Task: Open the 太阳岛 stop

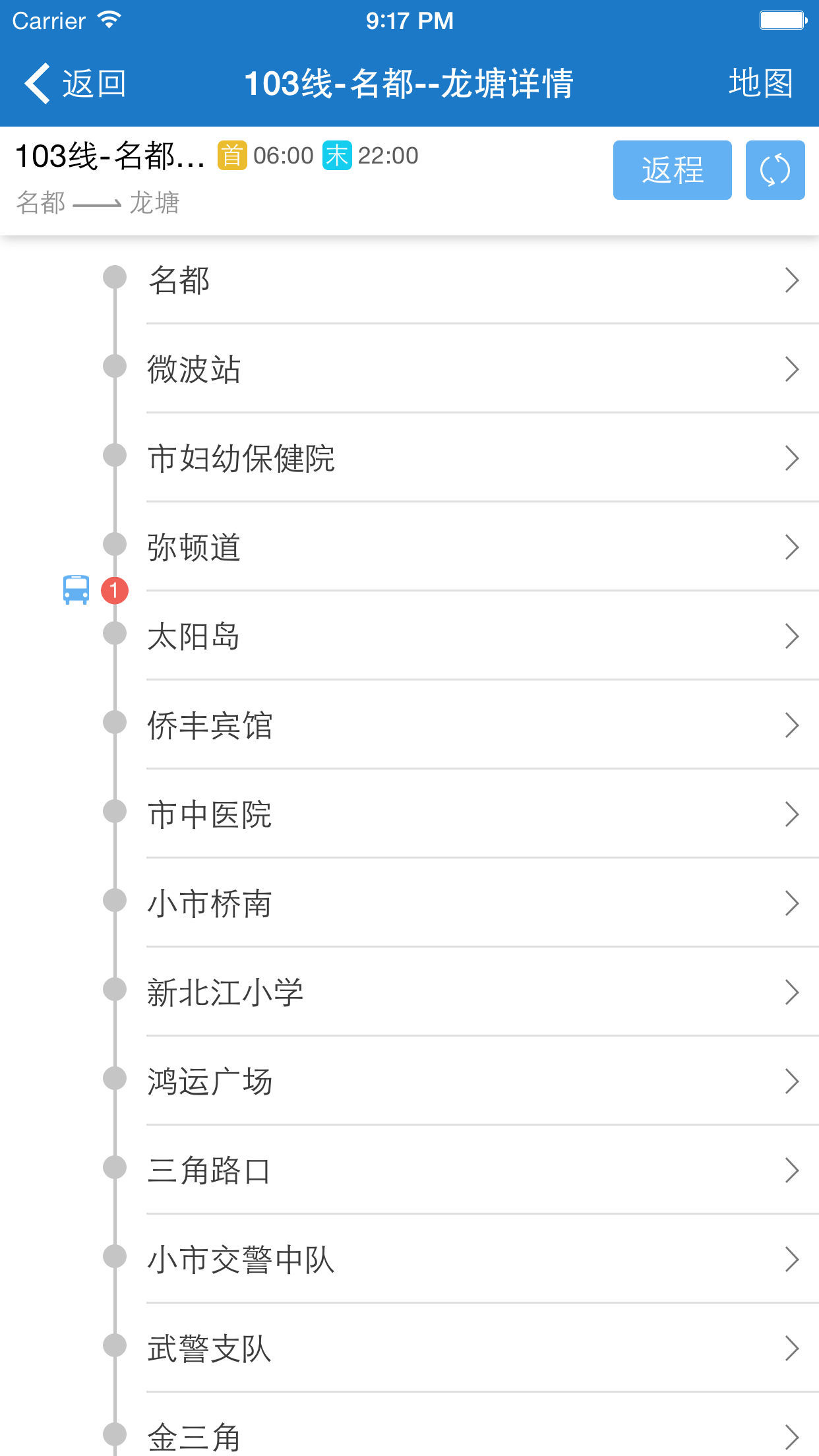Action: click(x=462, y=636)
